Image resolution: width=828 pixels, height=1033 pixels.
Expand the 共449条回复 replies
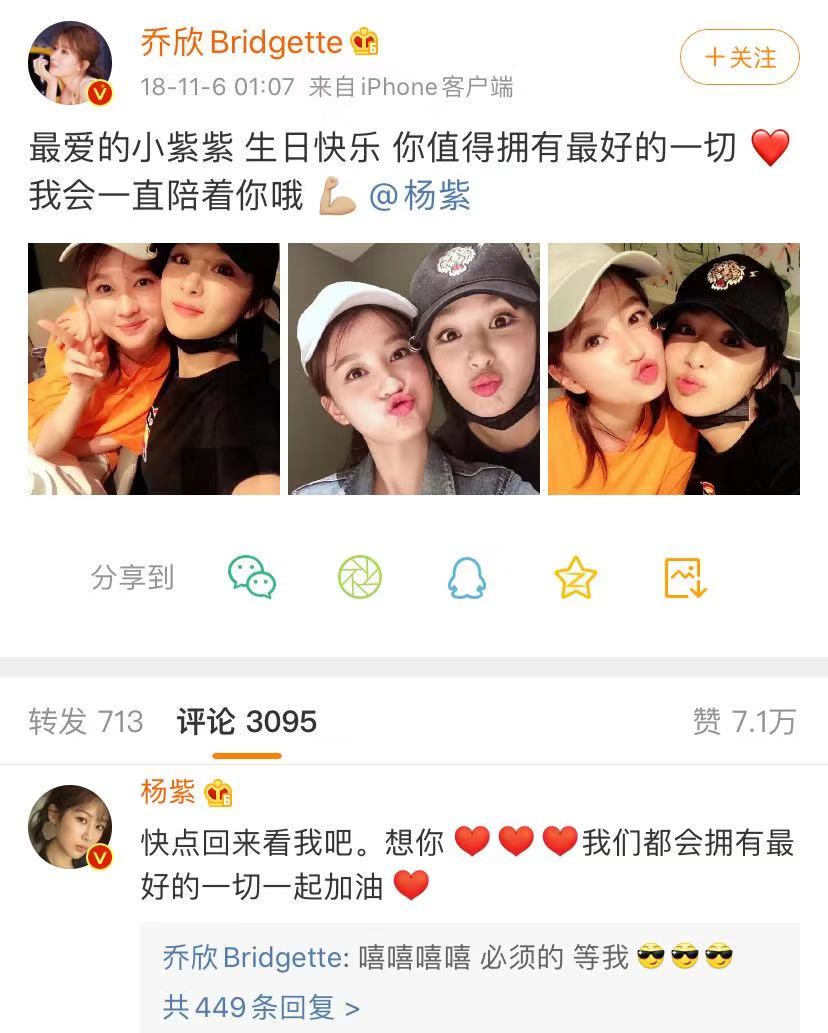point(260,1006)
